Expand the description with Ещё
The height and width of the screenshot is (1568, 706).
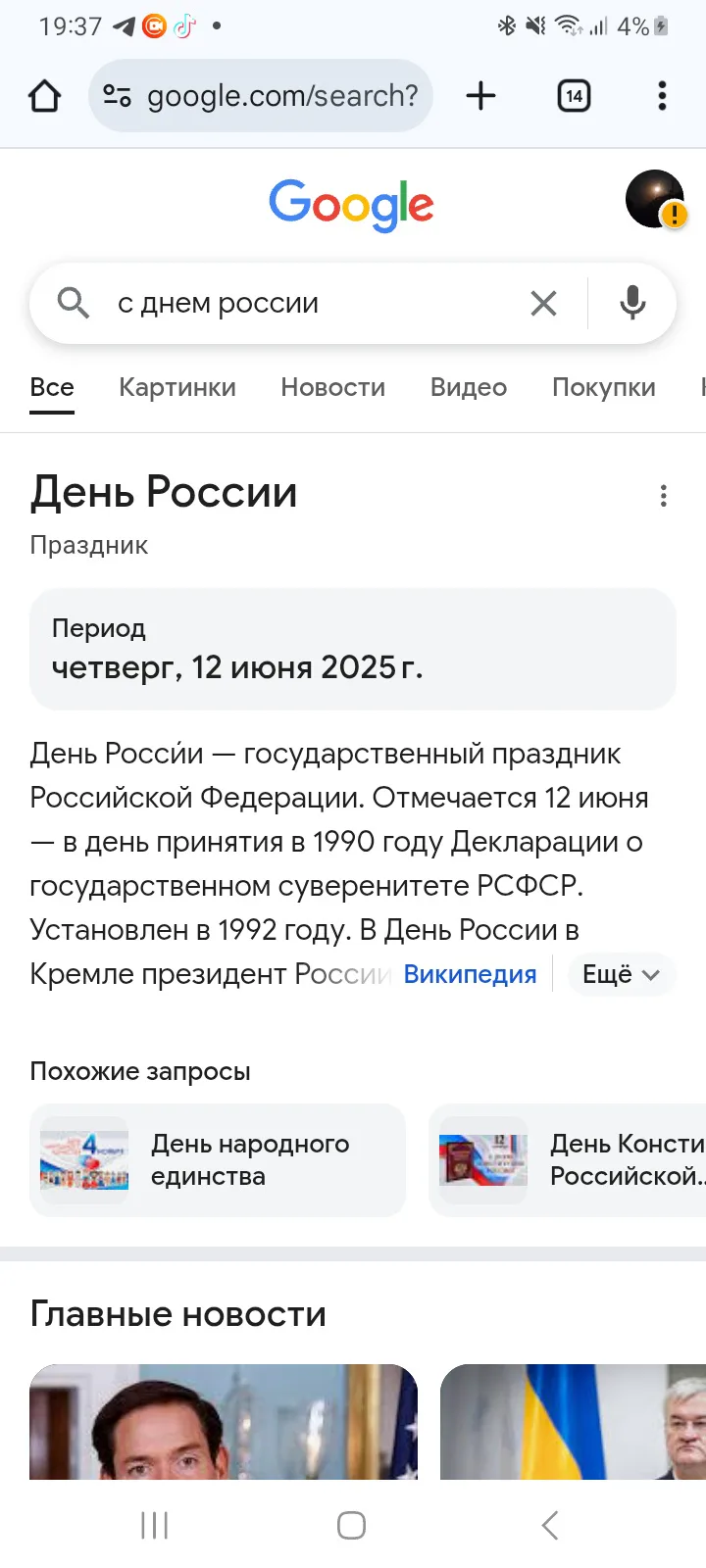click(x=622, y=974)
